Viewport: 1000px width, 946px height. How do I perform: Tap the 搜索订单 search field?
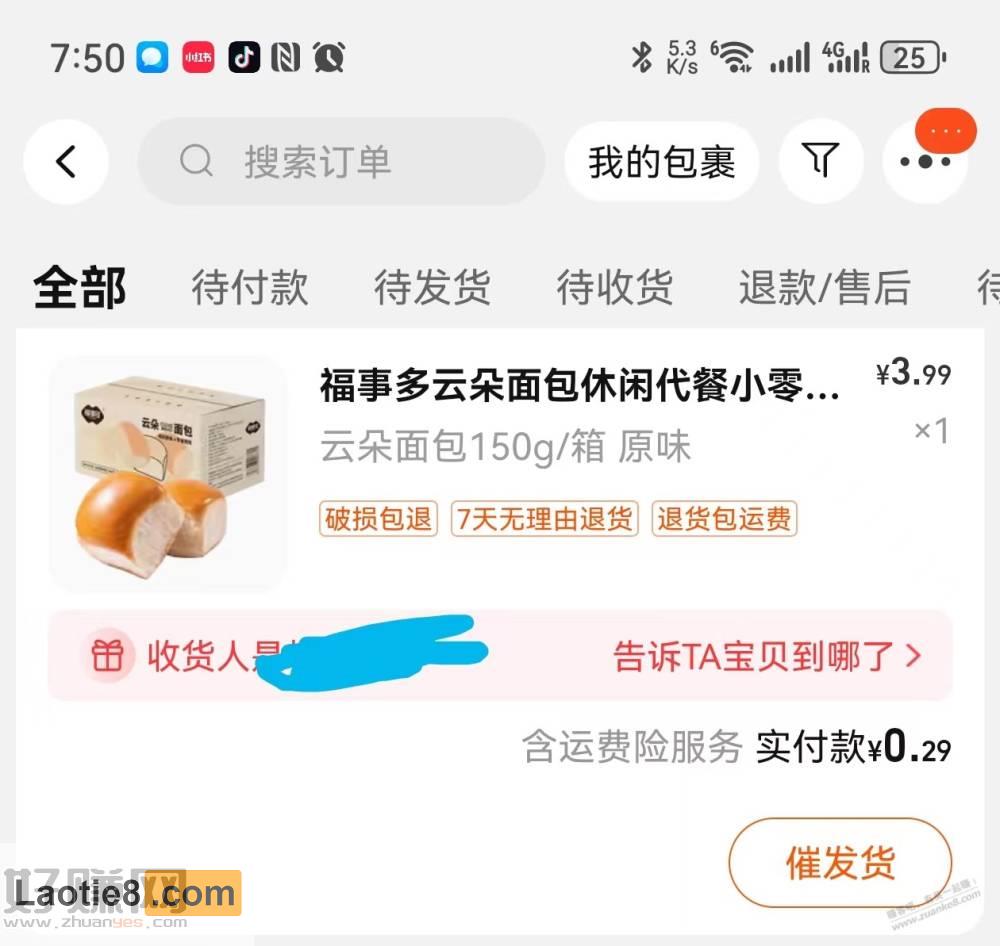[x=340, y=162]
